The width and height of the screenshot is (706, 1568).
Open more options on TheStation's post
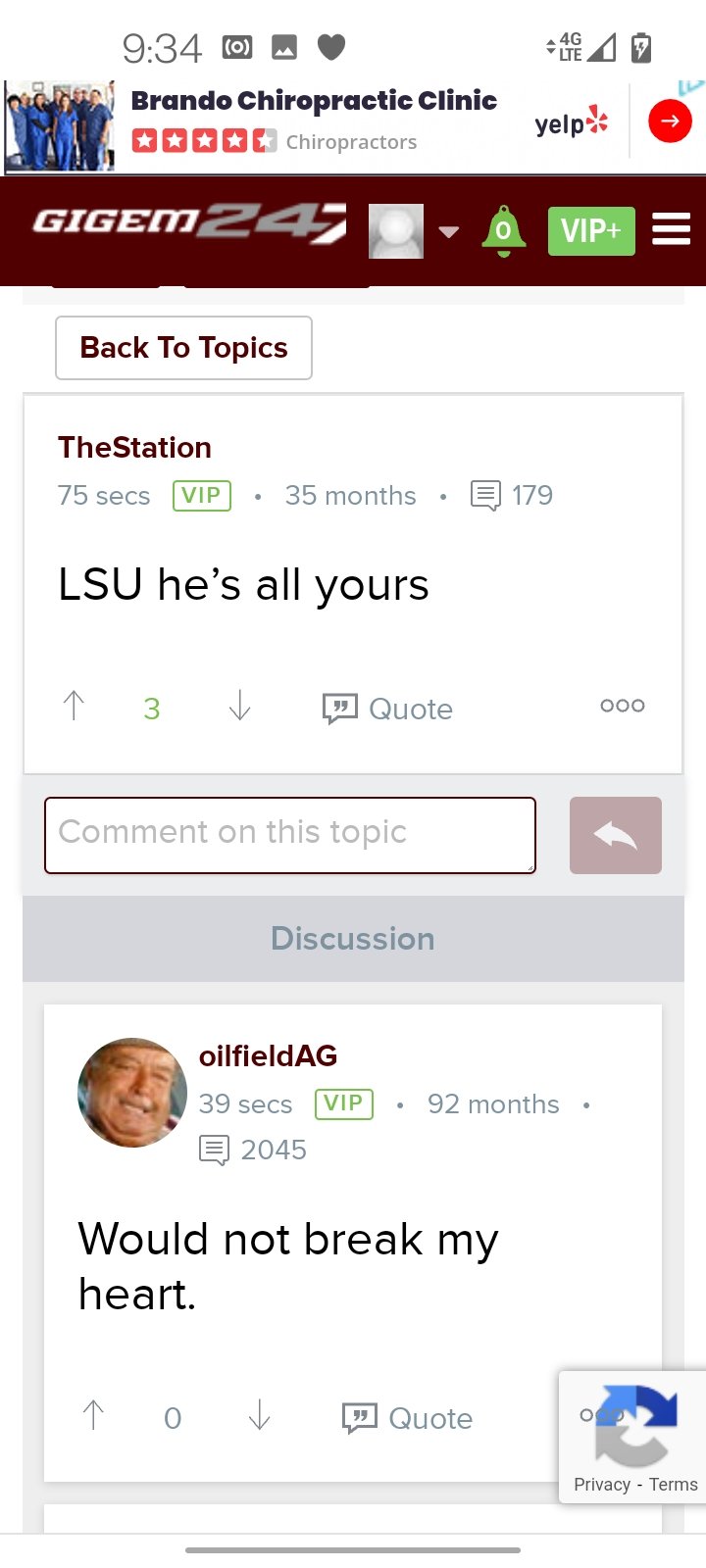point(623,706)
